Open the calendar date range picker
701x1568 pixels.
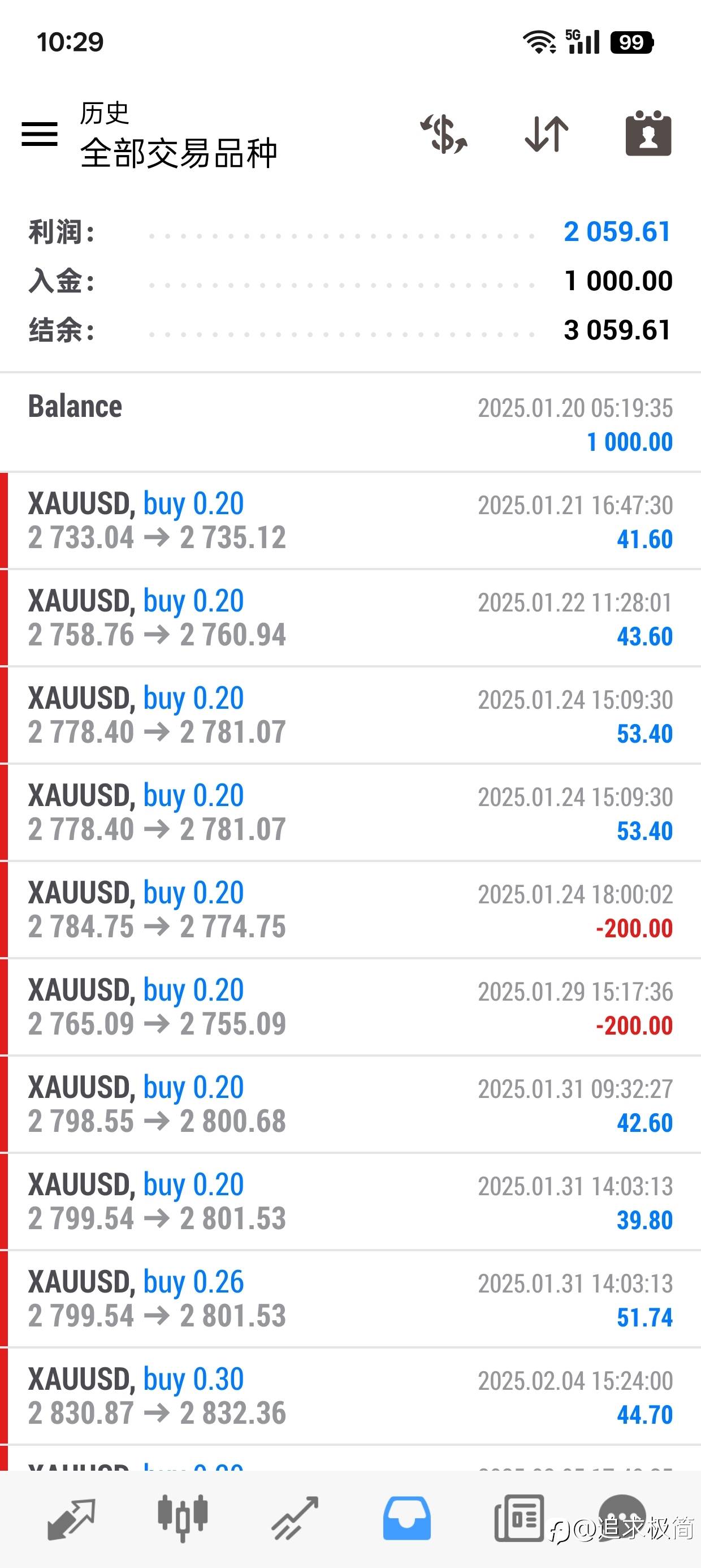[648, 133]
